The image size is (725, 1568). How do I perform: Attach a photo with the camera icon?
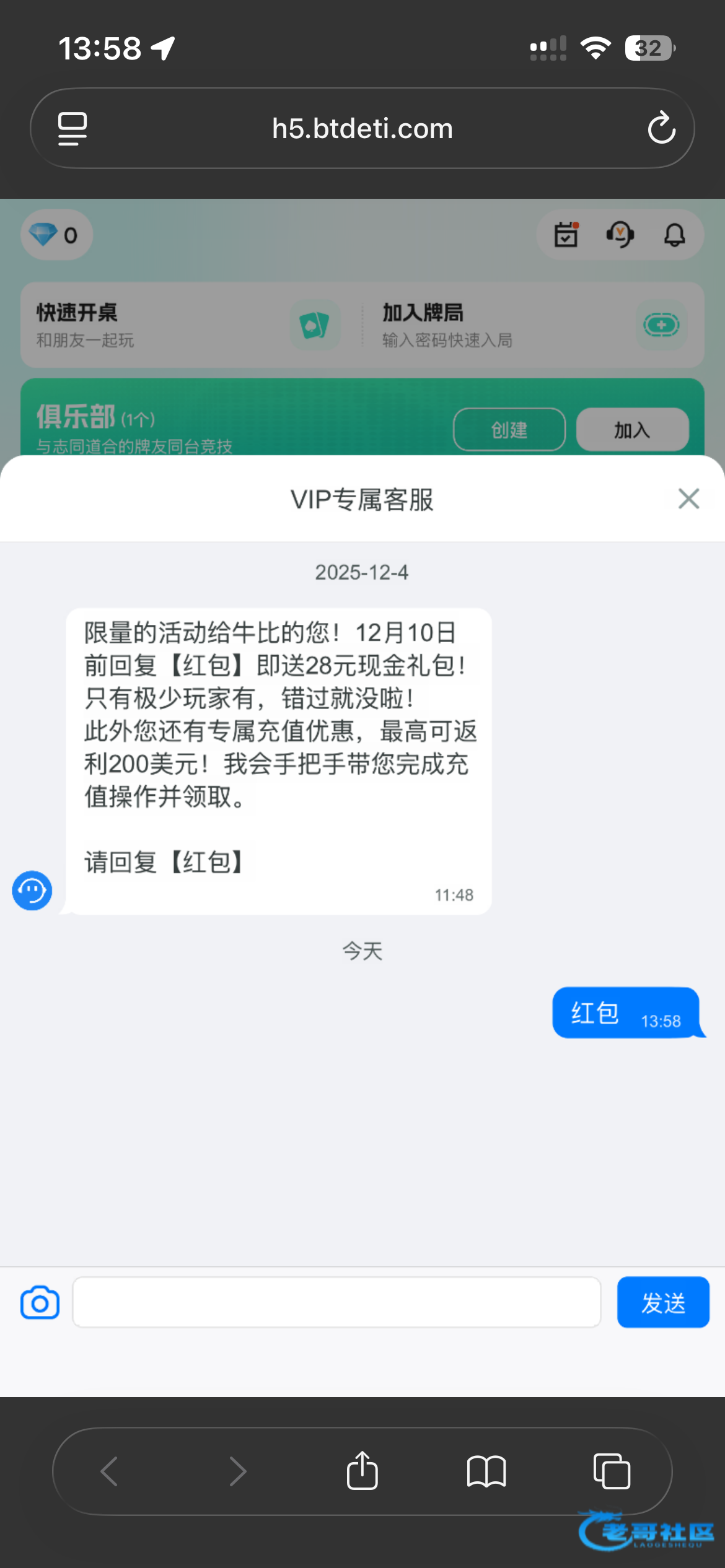click(40, 1303)
